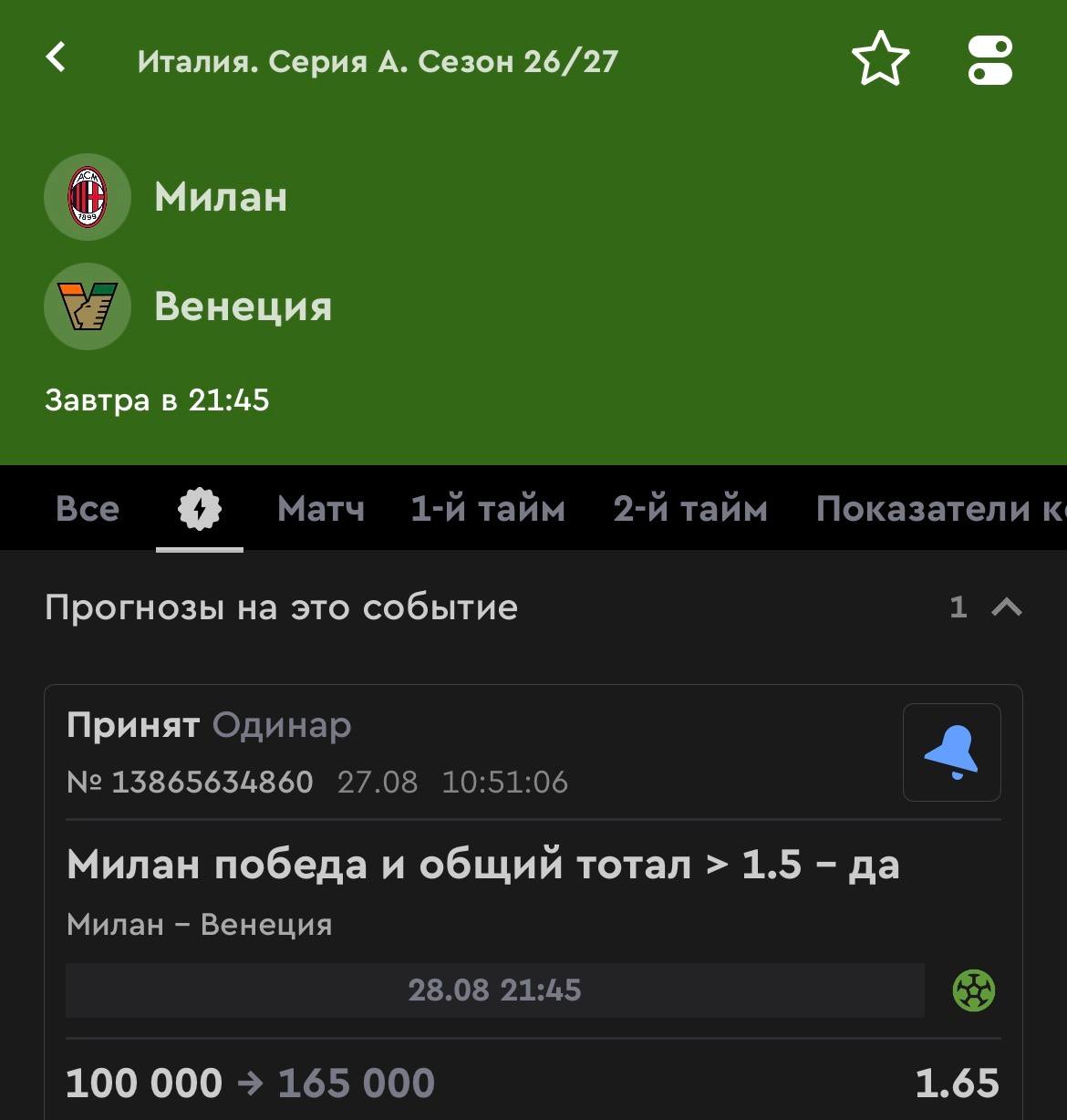The height and width of the screenshot is (1120, 1067).
Task: Go back using the top-left arrow
Action: (57, 58)
